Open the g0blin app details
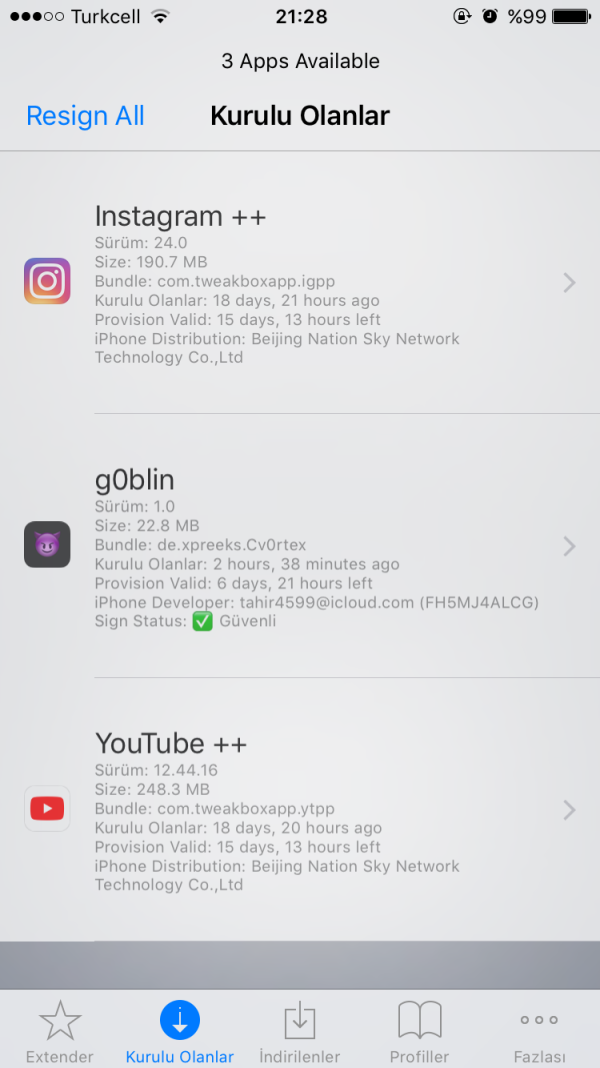 (x=300, y=546)
